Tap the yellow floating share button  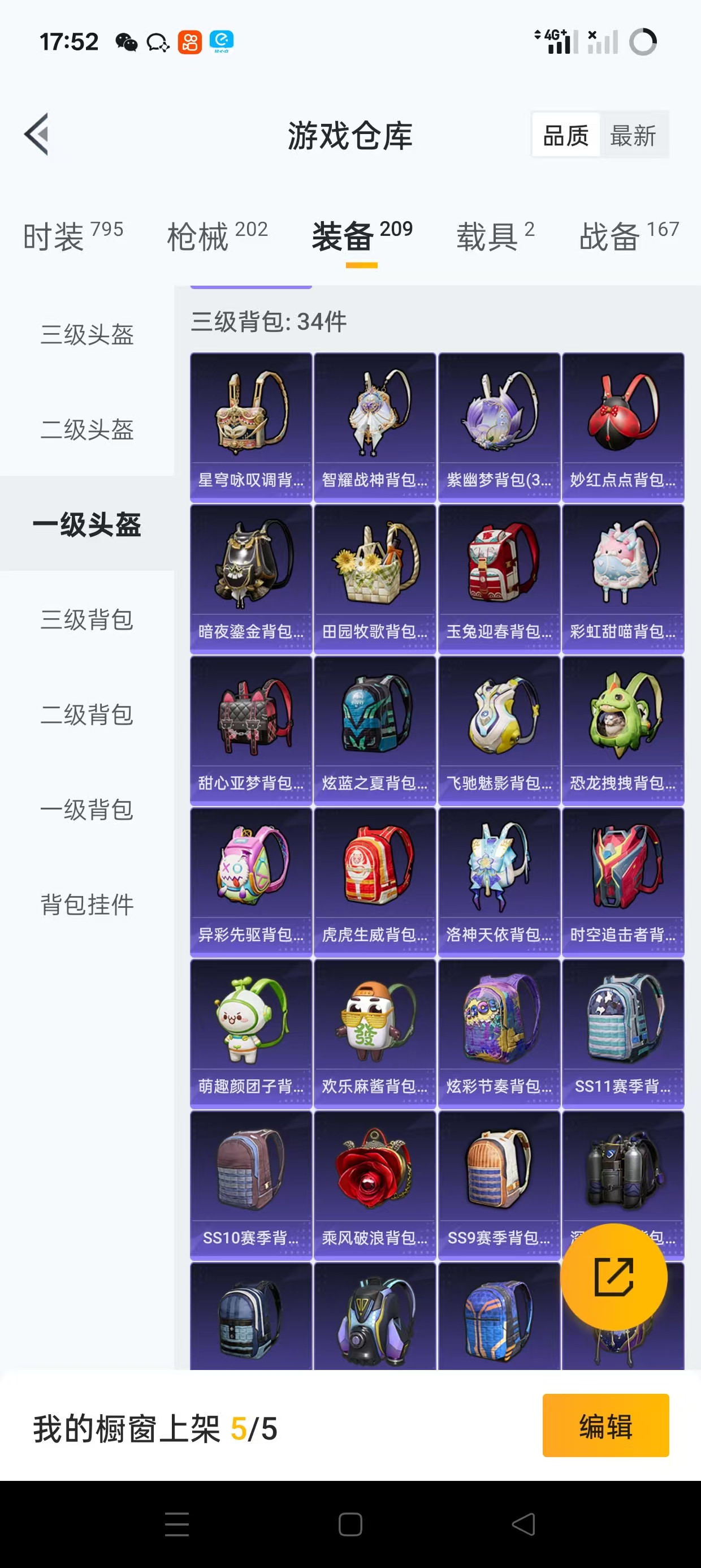(613, 1277)
